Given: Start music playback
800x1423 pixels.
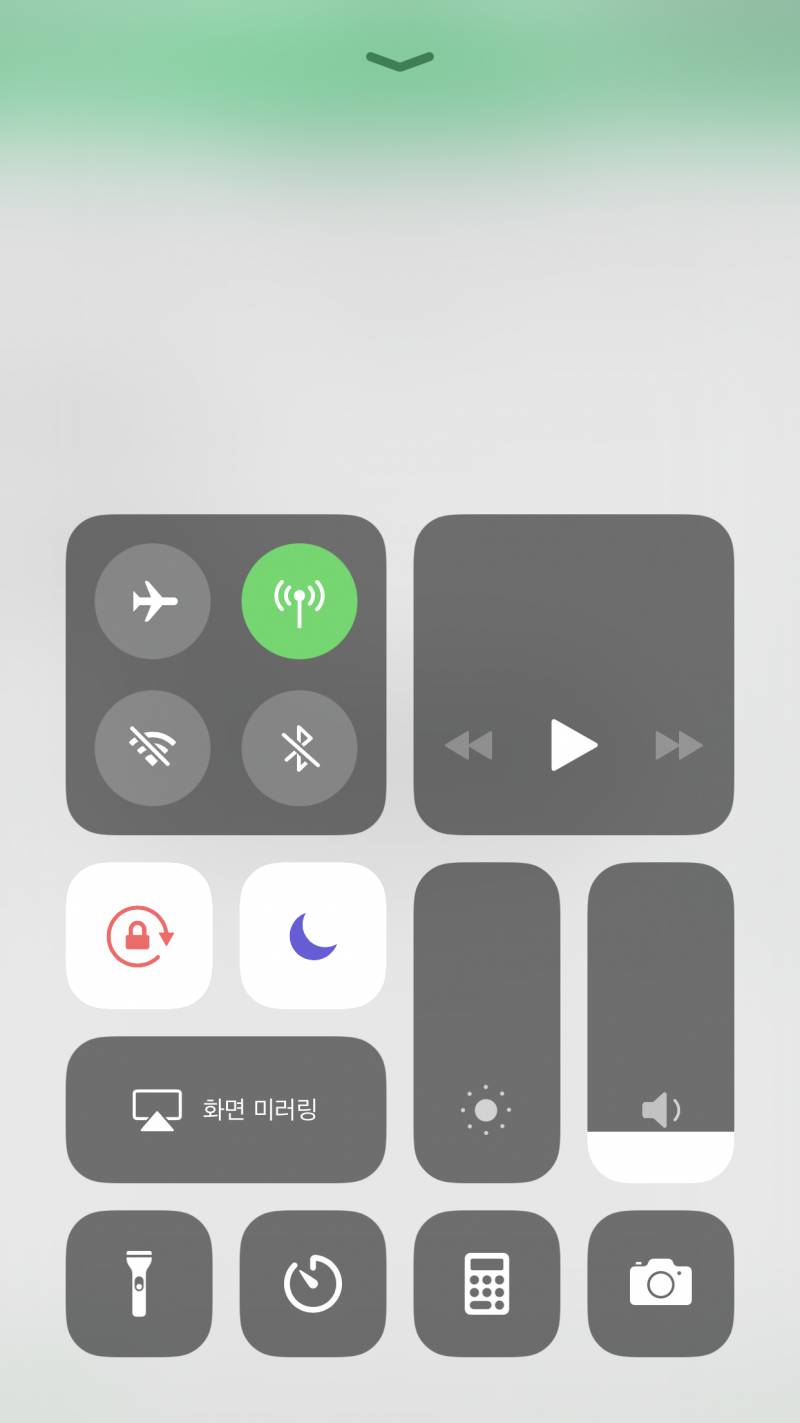Looking at the screenshot, I should click(573, 745).
